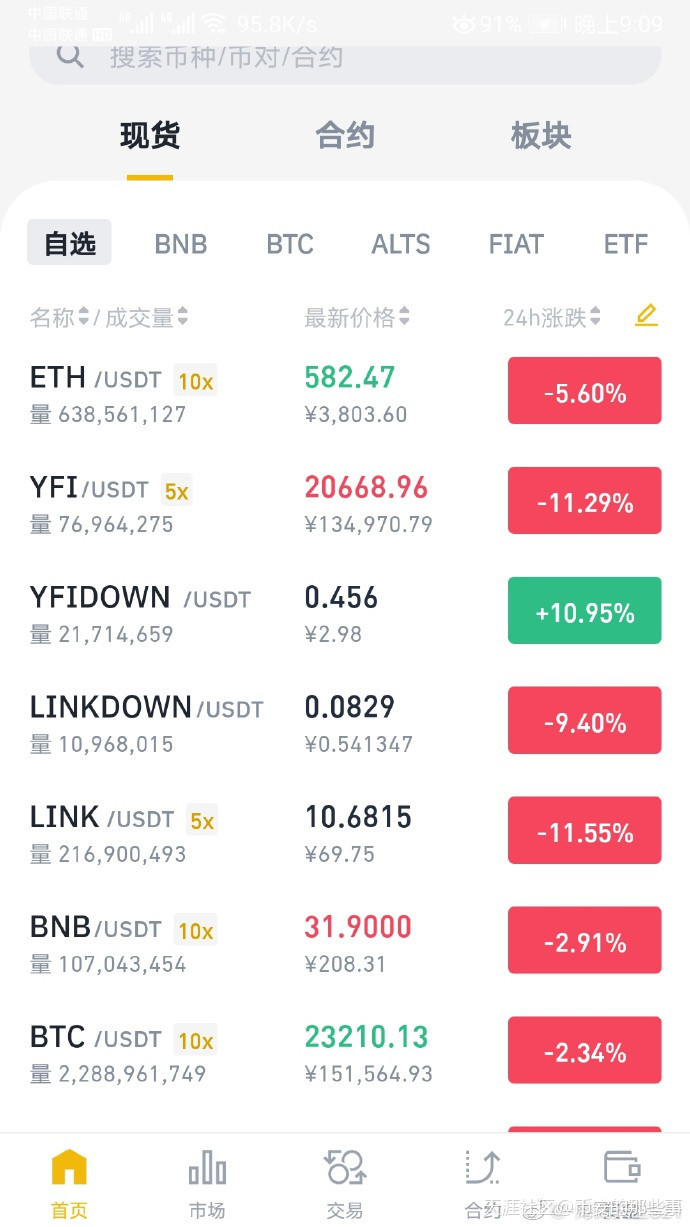Open the ETF market filter
The width and height of the screenshot is (690, 1227).
point(626,244)
